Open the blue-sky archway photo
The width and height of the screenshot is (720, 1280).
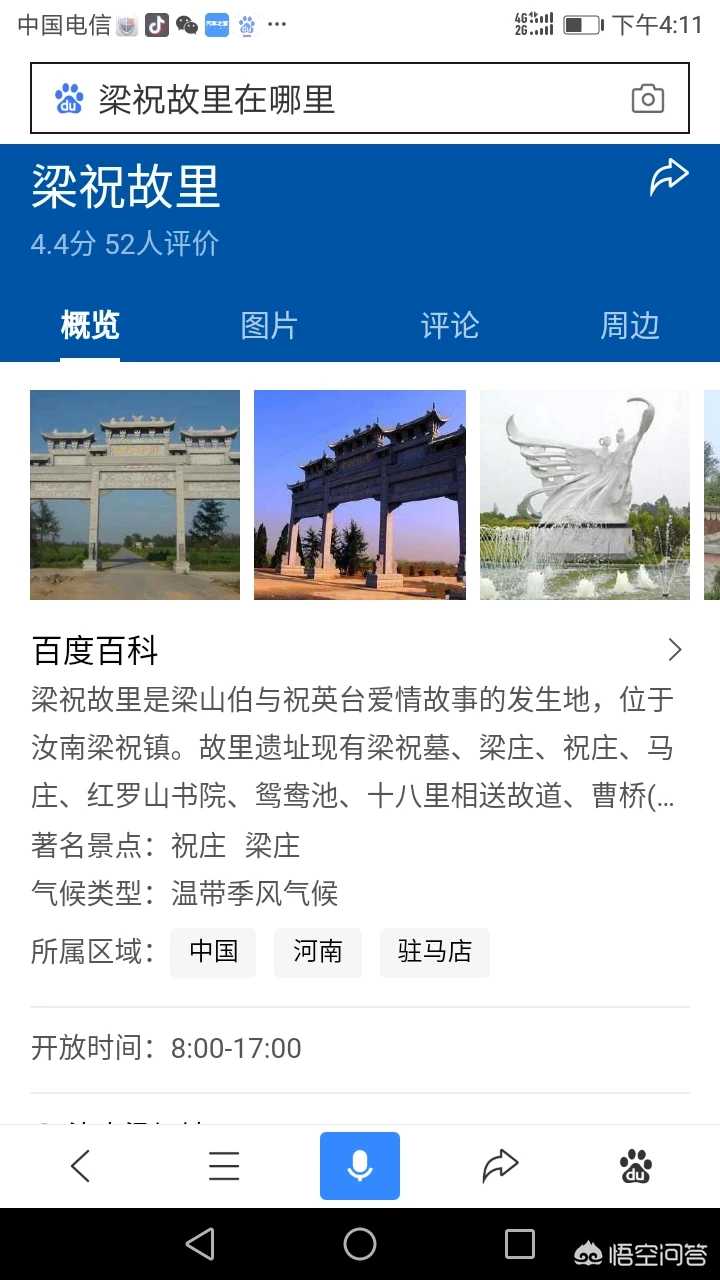click(360, 495)
